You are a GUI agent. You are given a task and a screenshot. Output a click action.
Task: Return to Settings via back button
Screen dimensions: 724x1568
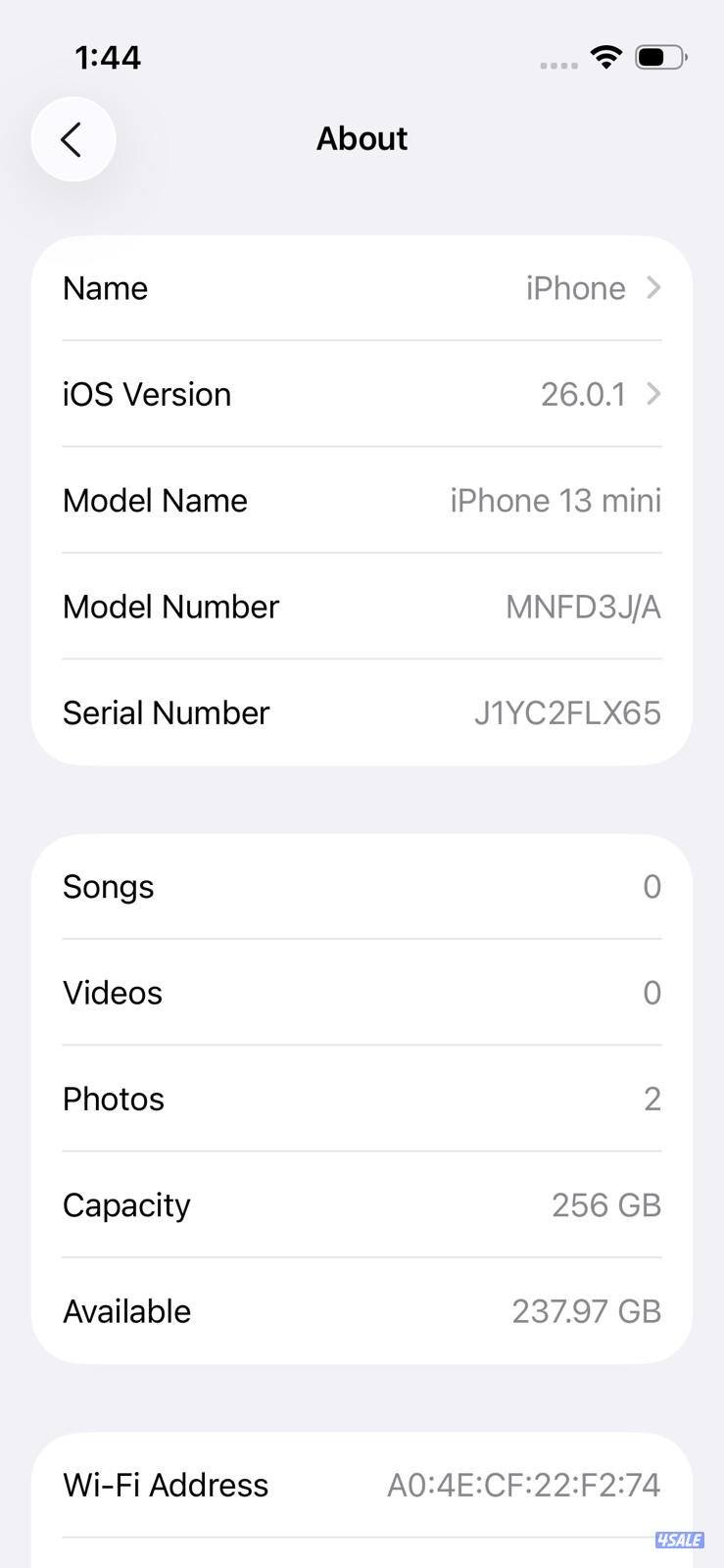pyautogui.click(x=73, y=139)
